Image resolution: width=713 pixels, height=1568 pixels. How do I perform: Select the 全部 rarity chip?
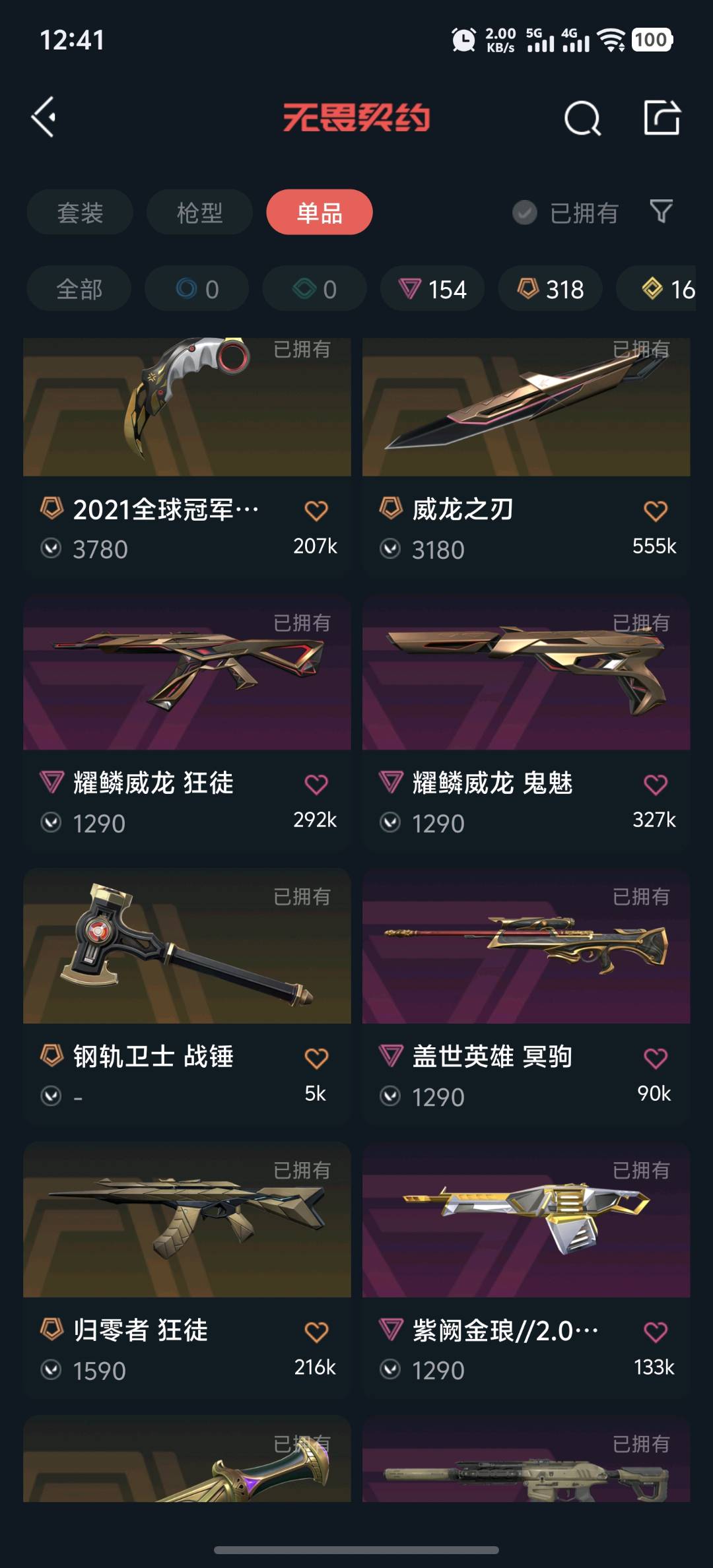pyautogui.click(x=79, y=289)
